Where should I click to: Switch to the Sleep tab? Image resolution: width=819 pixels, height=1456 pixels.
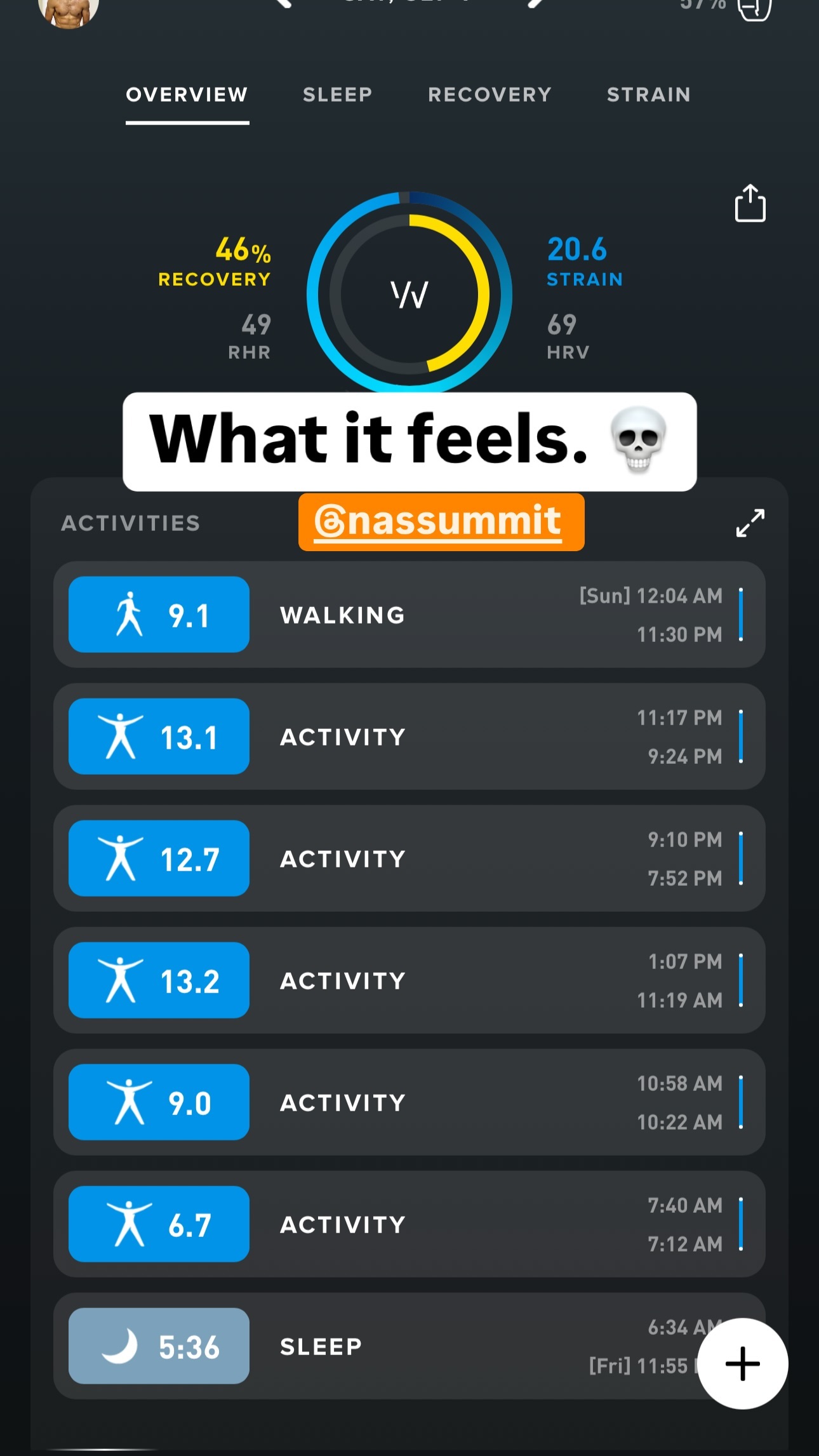point(337,95)
